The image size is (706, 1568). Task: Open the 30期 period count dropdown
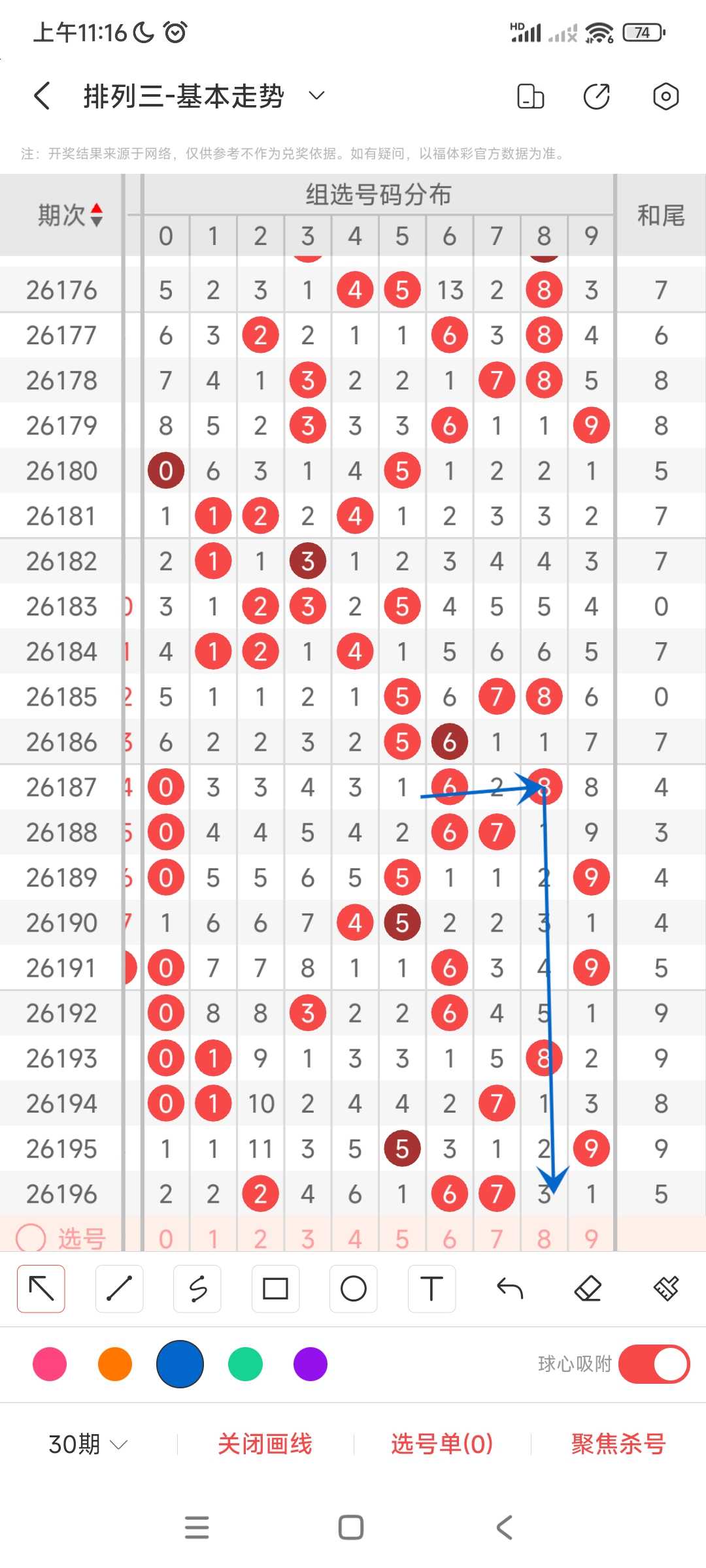coord(88,1444)
